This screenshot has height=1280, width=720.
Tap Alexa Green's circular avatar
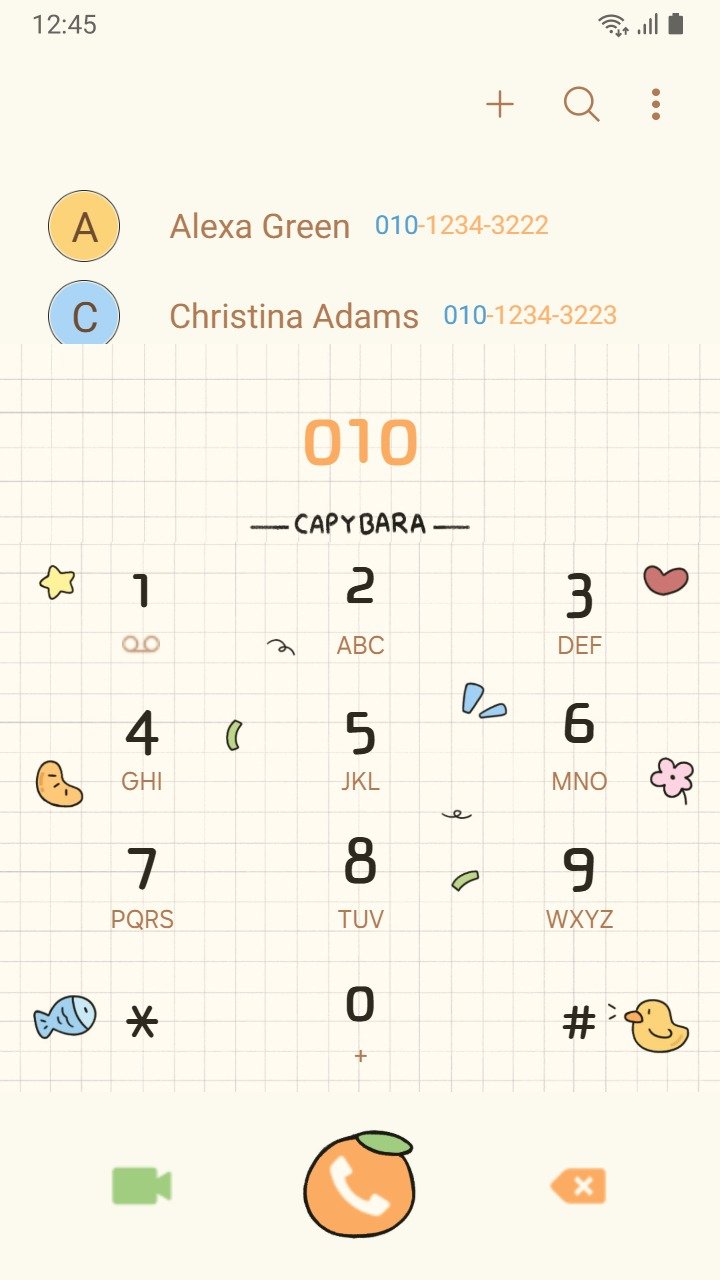[83, 226]
